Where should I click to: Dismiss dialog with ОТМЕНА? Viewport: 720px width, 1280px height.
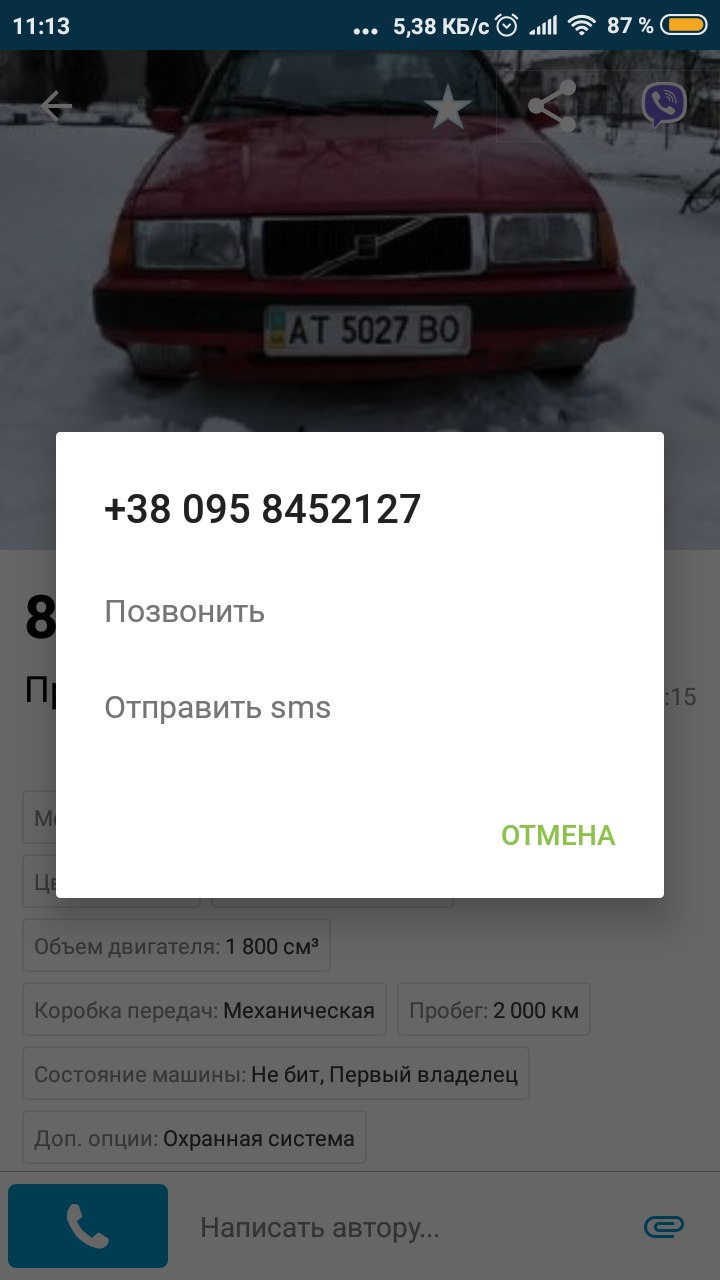(x=558, y=835)
